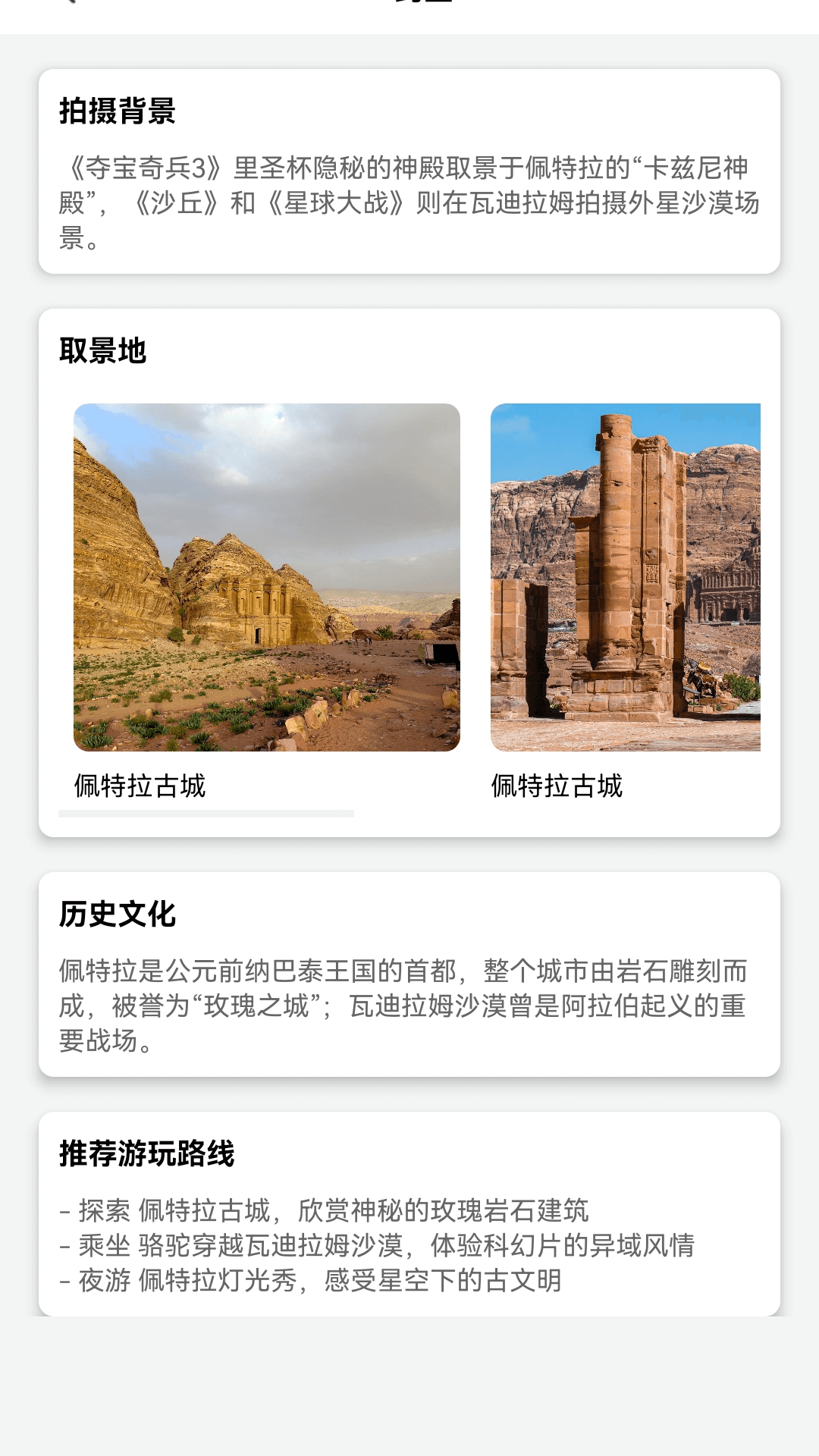Open the 佩特拉古城 photo showing the stone column ruins

[625, 577]
